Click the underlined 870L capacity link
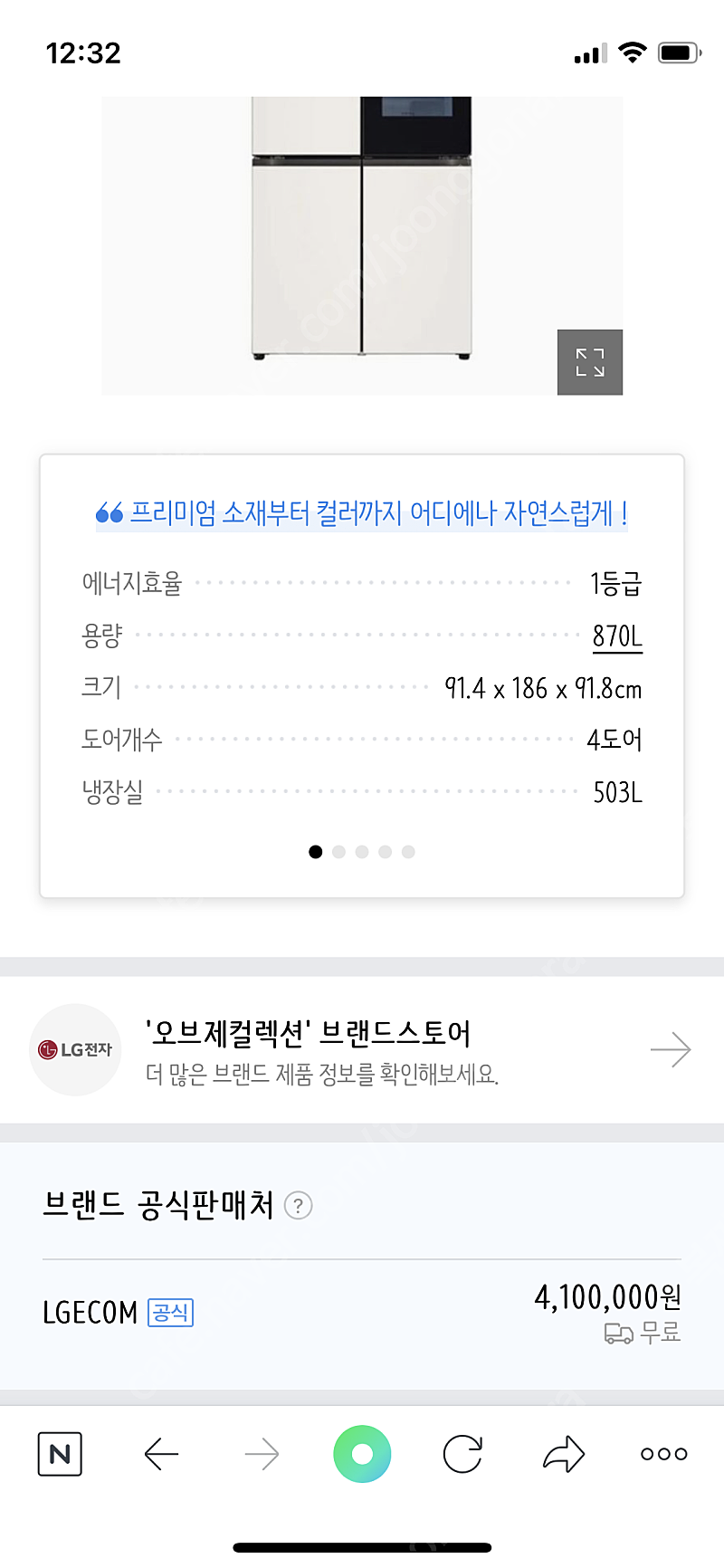 (x=617, y=636)
